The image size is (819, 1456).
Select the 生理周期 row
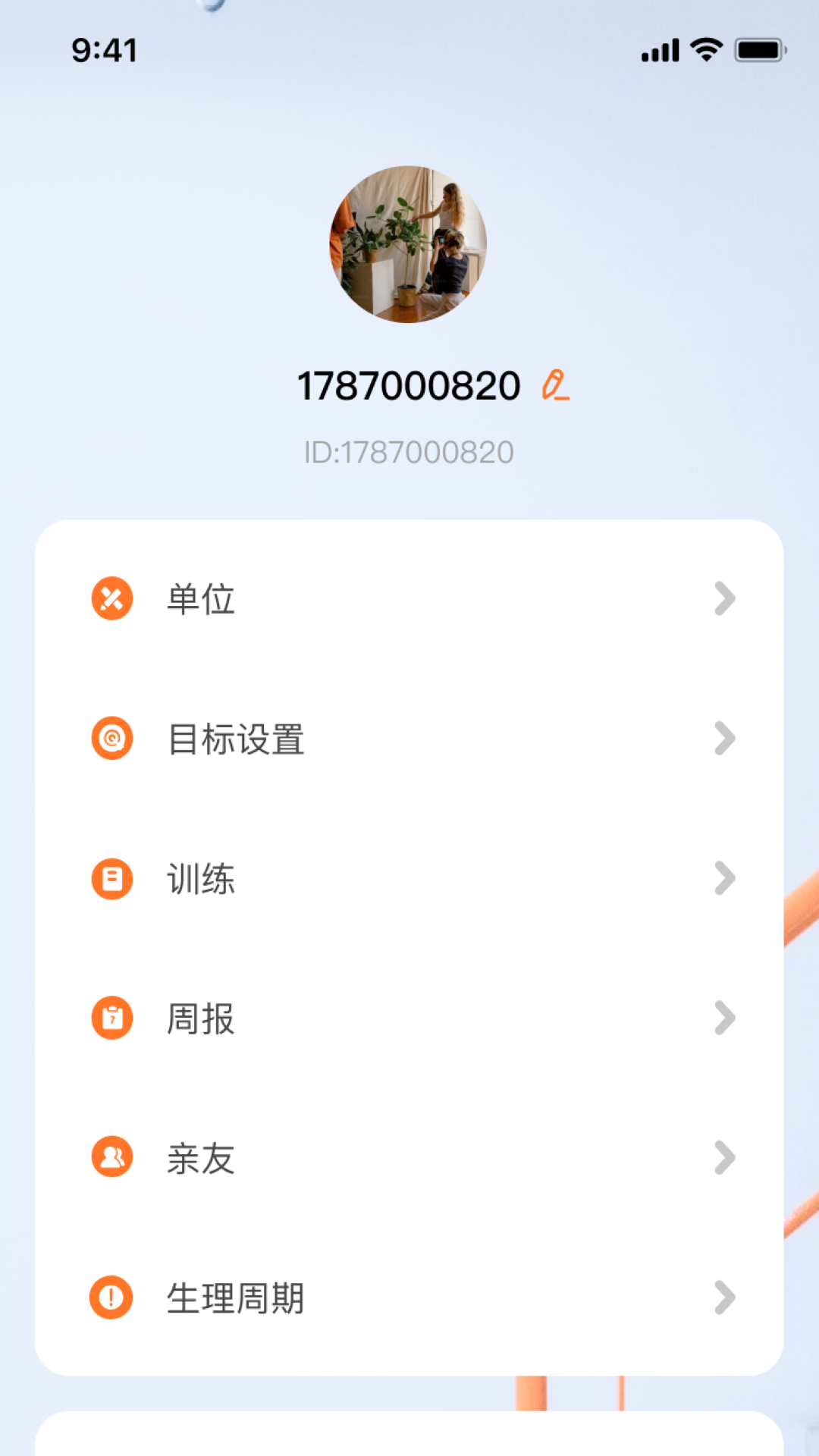click(409, 1298)
